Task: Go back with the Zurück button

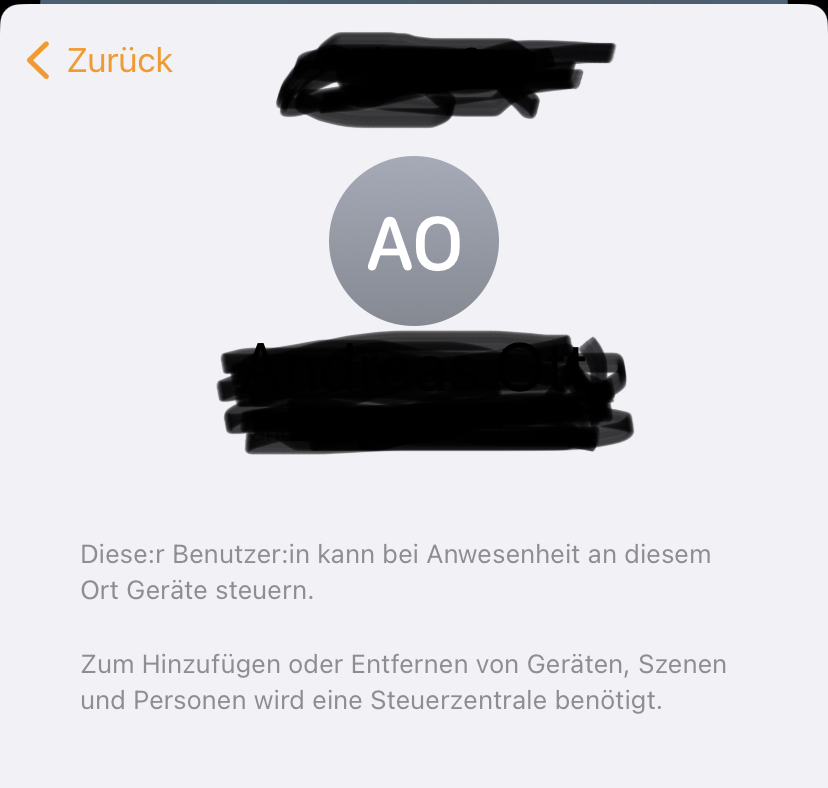Action: (100, 61)
